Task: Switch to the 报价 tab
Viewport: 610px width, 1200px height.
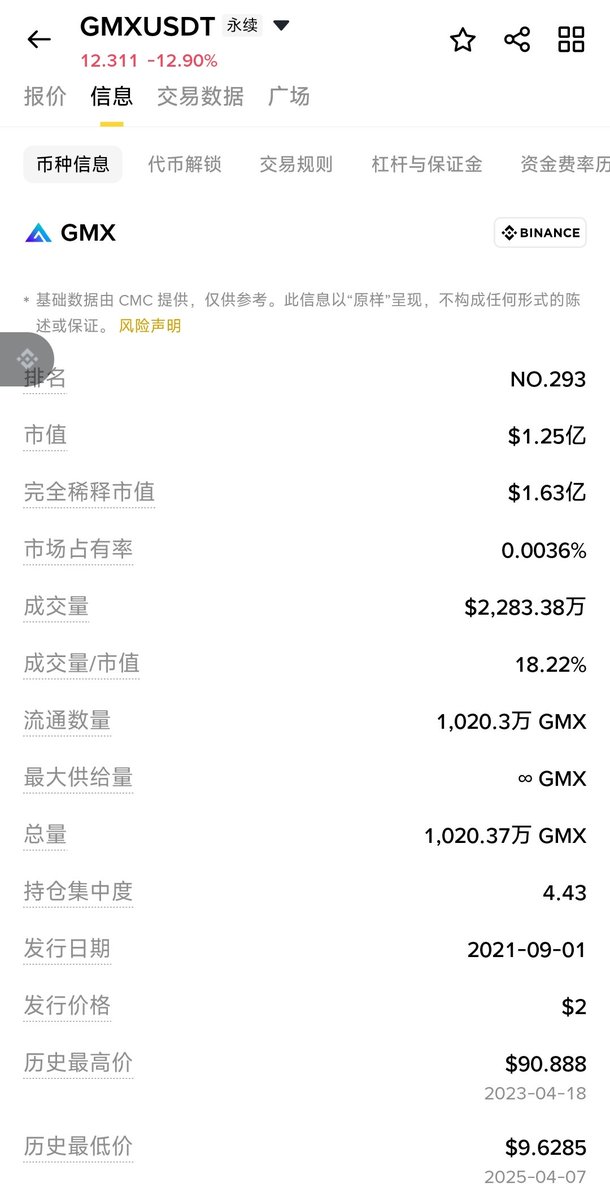Action: [x=45, y=96]
